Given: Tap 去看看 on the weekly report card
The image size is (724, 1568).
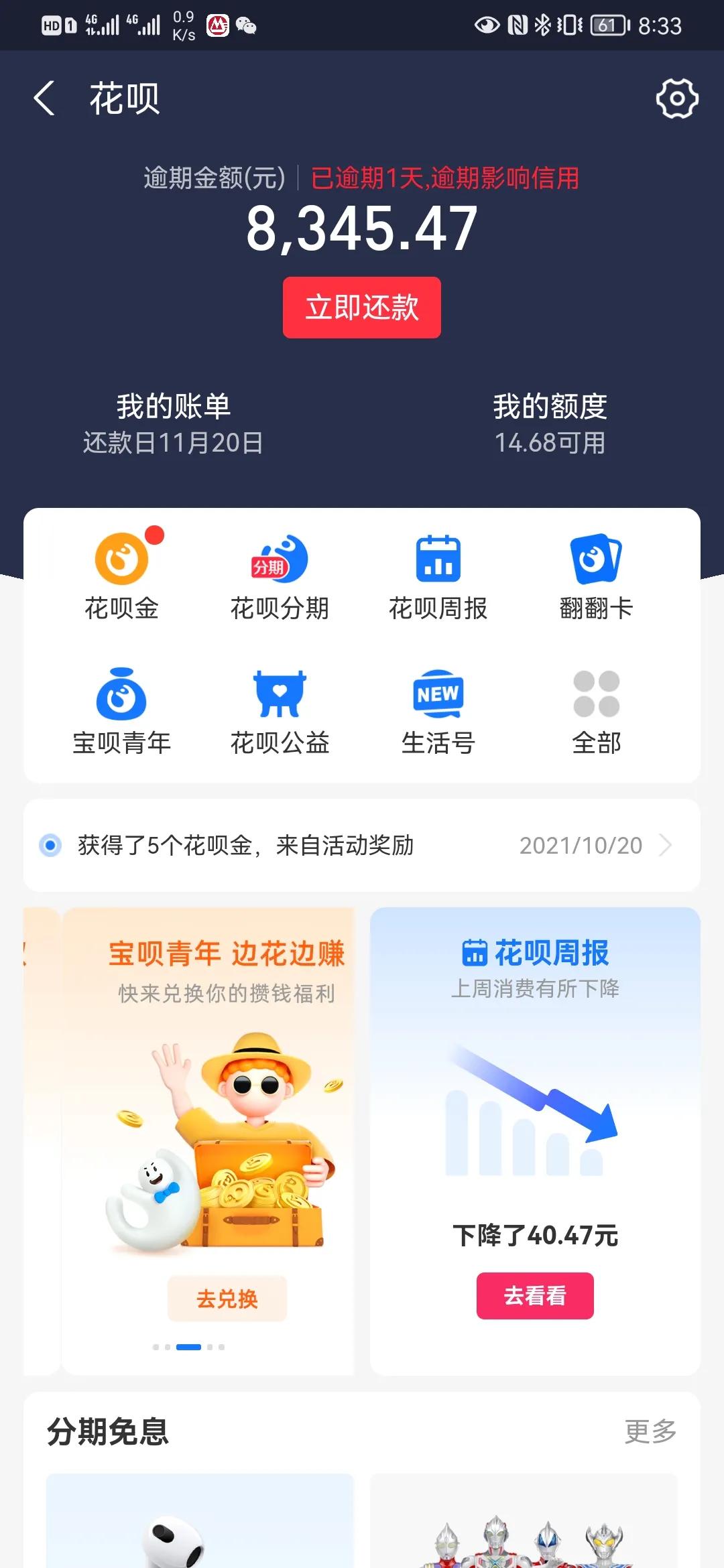Looking at the screenshot, I should tap(534, 1296).
